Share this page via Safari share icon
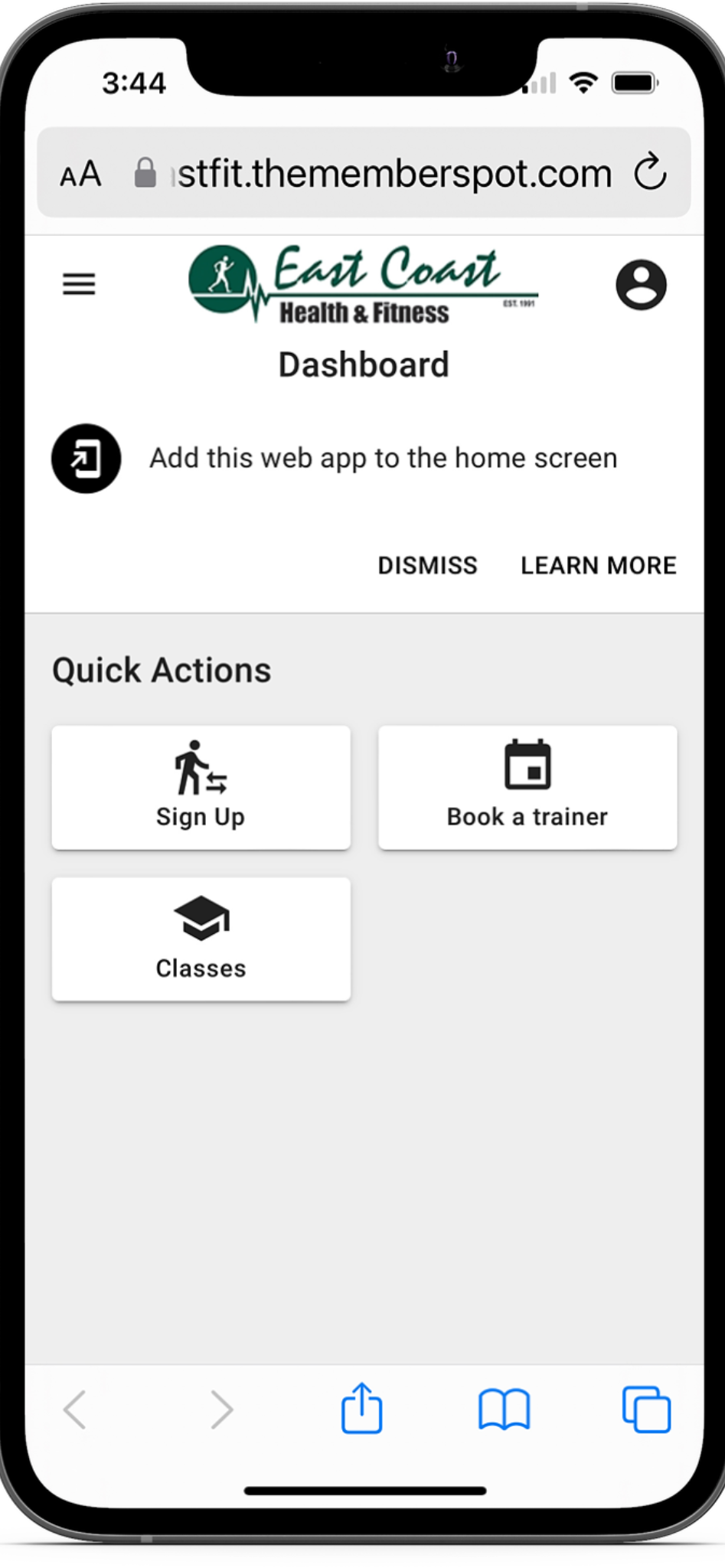 (361, 1407)
